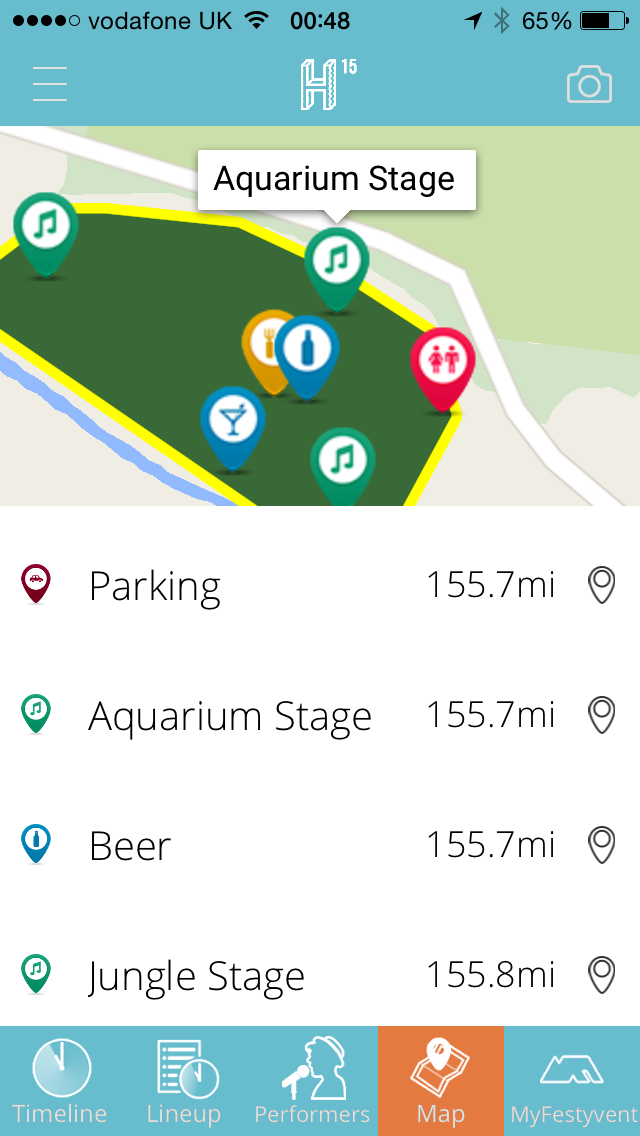Viewport: 640px width, 1136px height.
Task: Open the MyFestyvent tab
Action: tap(573, 1081)
